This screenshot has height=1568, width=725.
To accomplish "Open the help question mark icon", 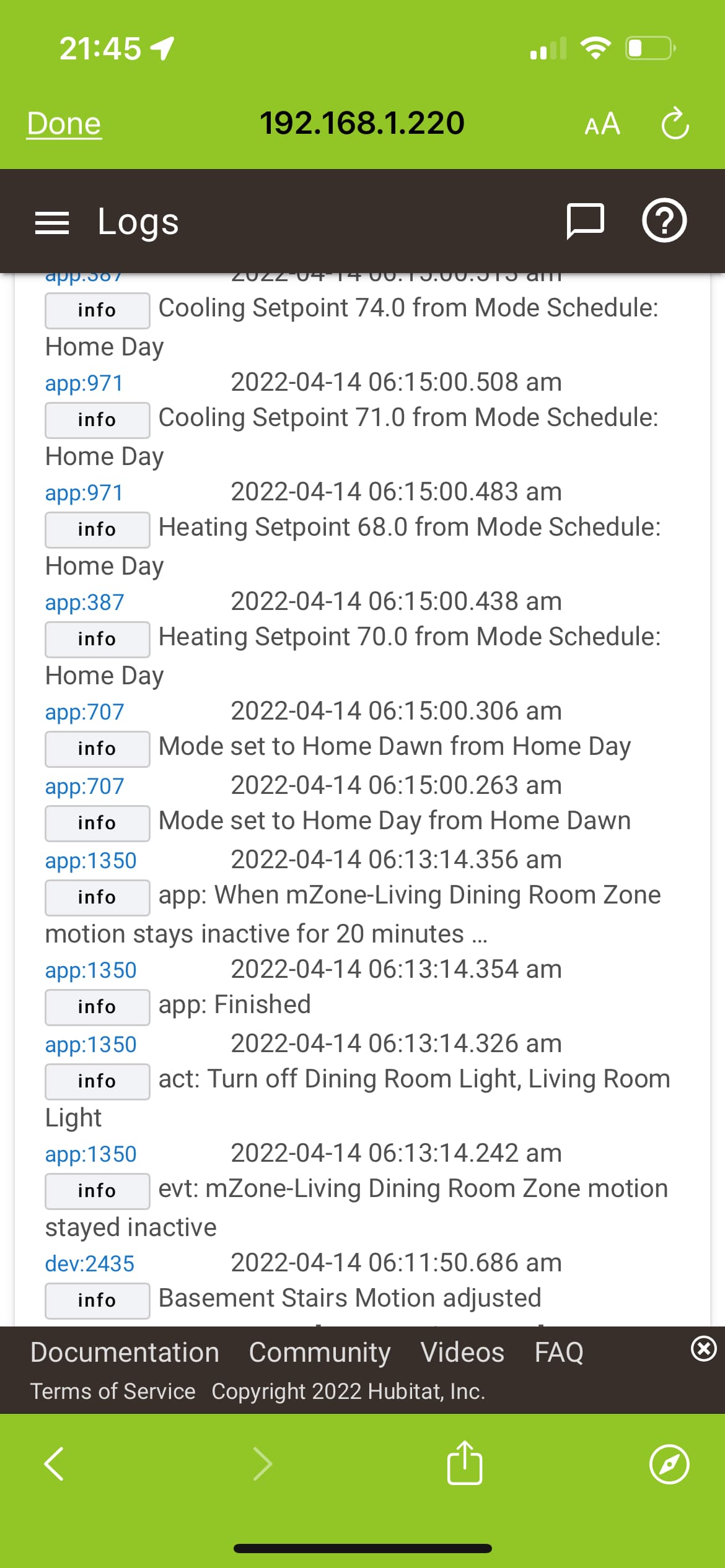I will [x=664, y=221].
